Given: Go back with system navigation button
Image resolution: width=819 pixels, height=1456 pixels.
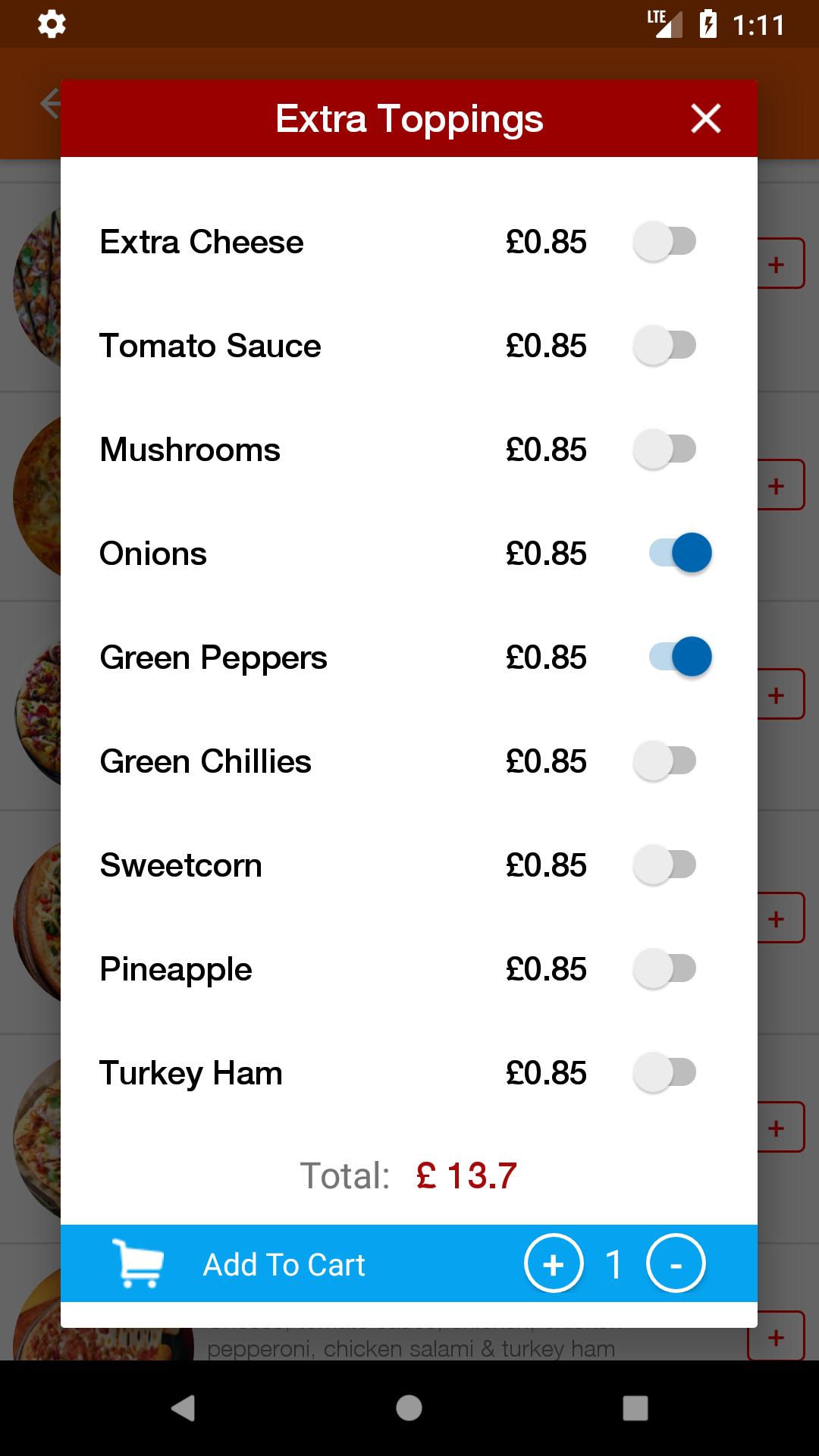Looking at the screenshot, I should pyautogui.click(x=183, y=1408).
